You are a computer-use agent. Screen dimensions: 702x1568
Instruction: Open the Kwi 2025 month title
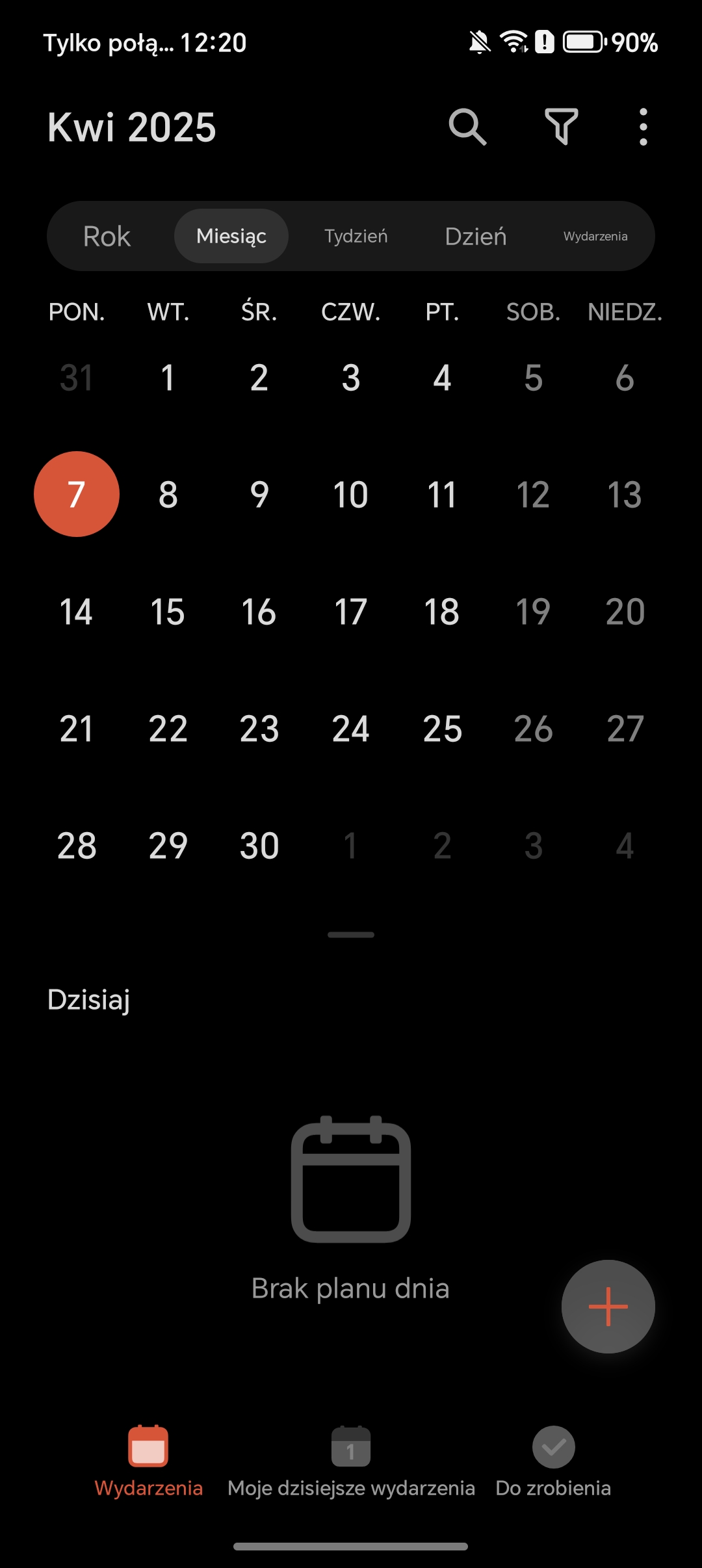pyautogui.click(x=132, y=127)
